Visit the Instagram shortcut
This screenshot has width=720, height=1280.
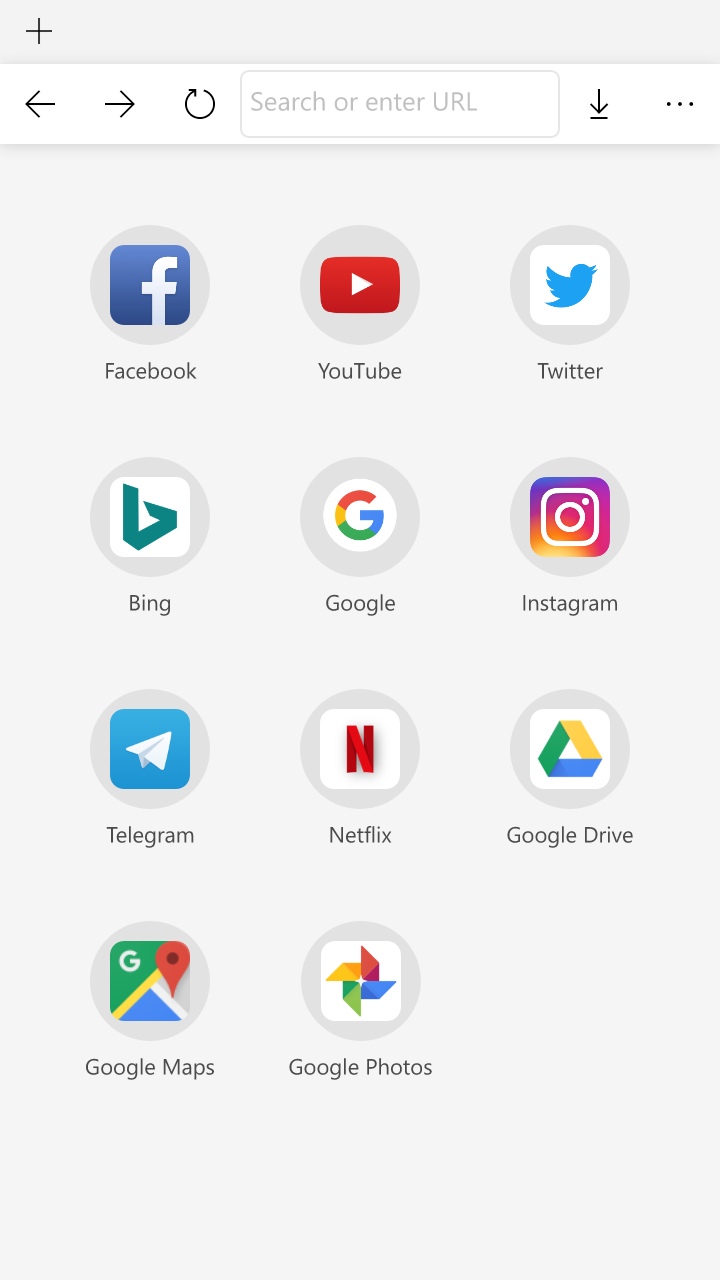pyautogui.click(x=570, y=518)
